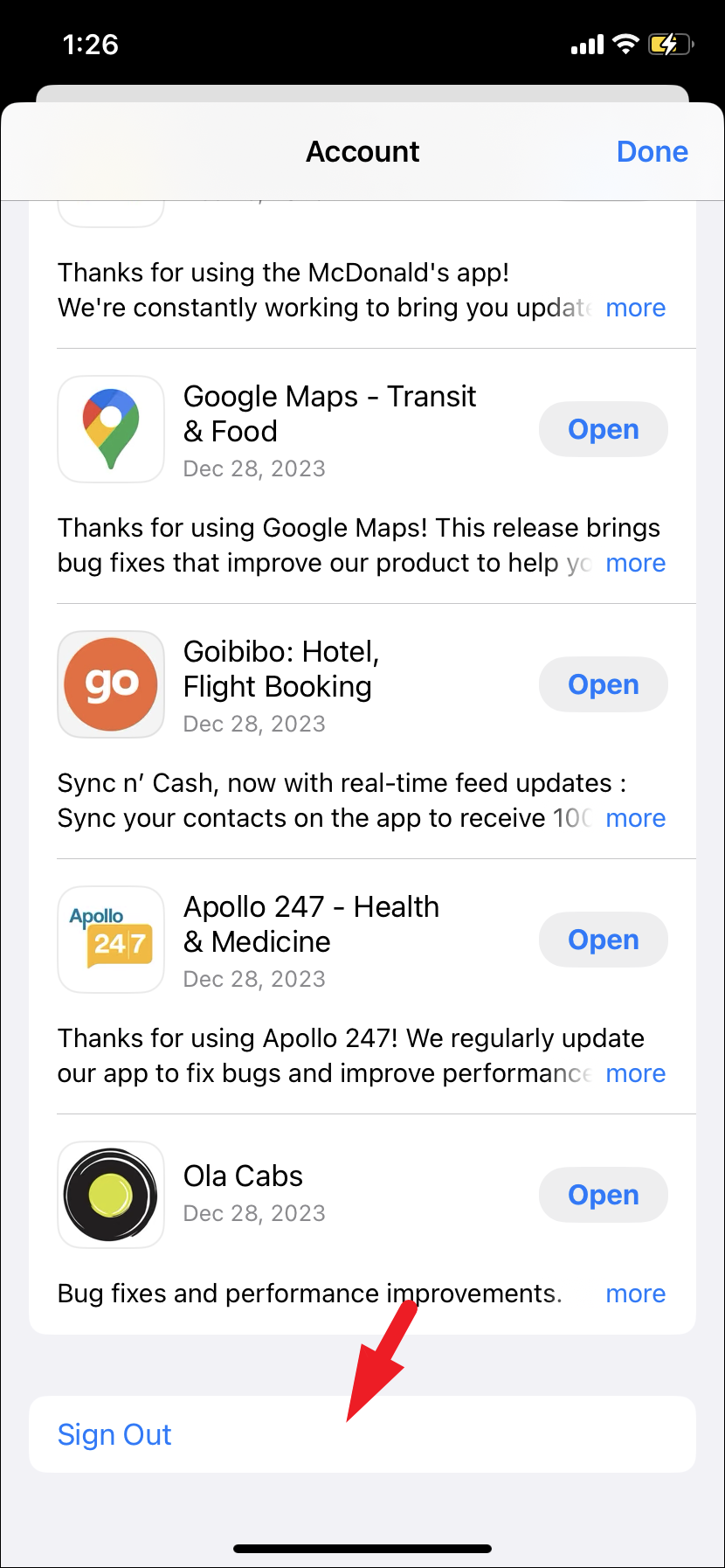Open Goibibo app
725x1568 pixels.
603,684
